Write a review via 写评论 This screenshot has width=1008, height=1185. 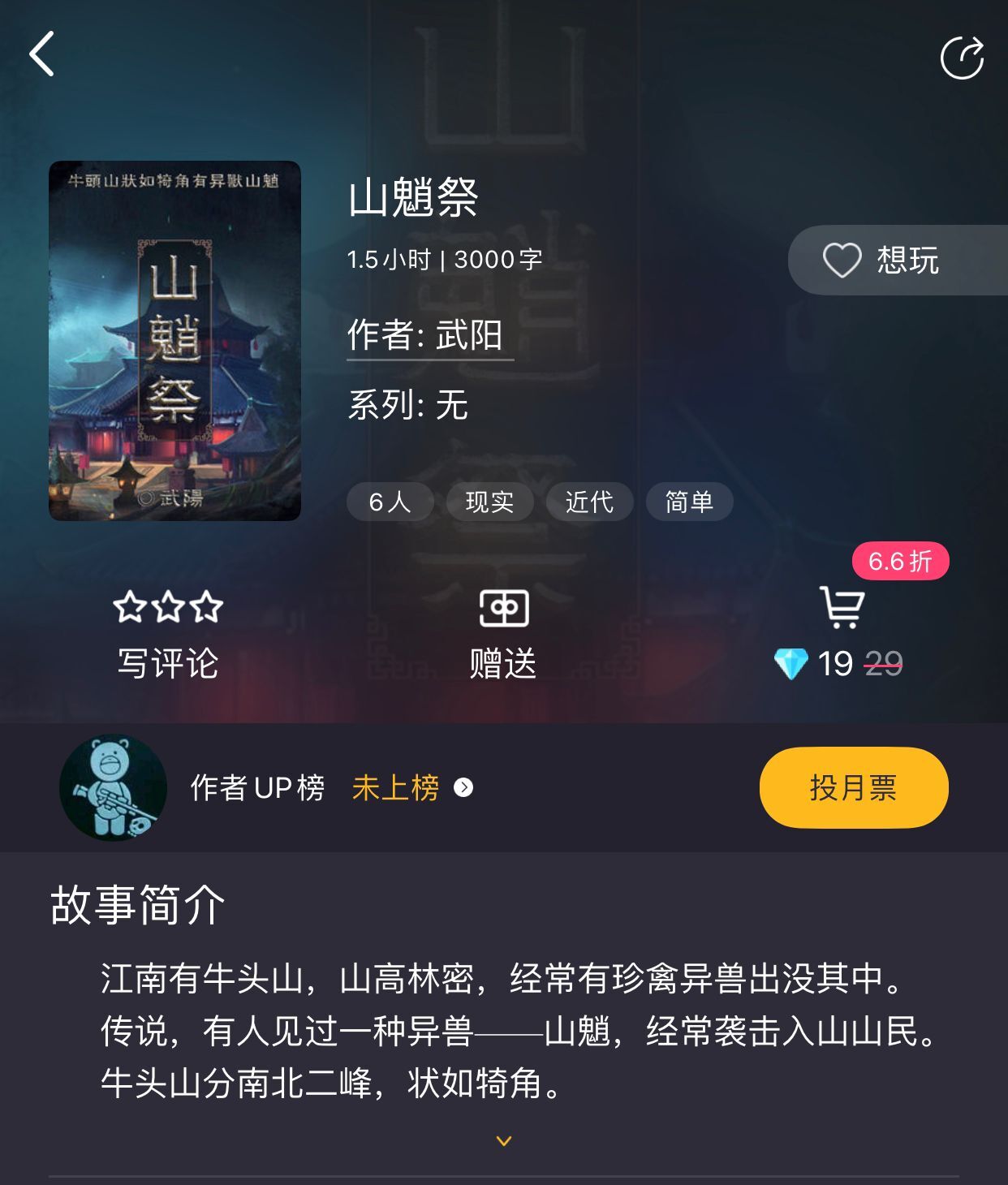[168, 637]
